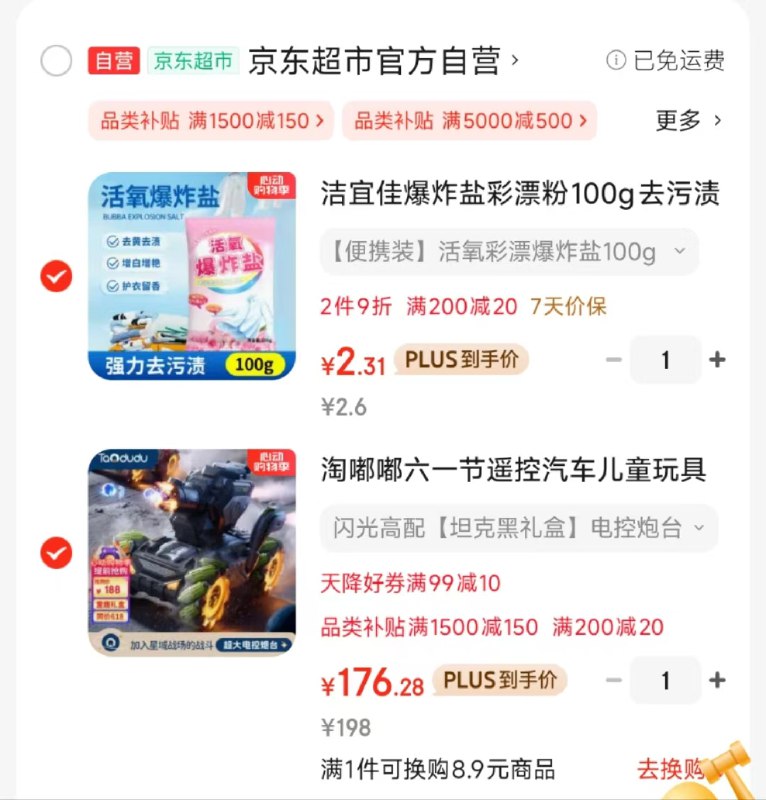The height and width of the screenshot is (800, 766).
Task: Add one more 淘嘟嘟遥控汽车
Action: click(x=717, y=681)
